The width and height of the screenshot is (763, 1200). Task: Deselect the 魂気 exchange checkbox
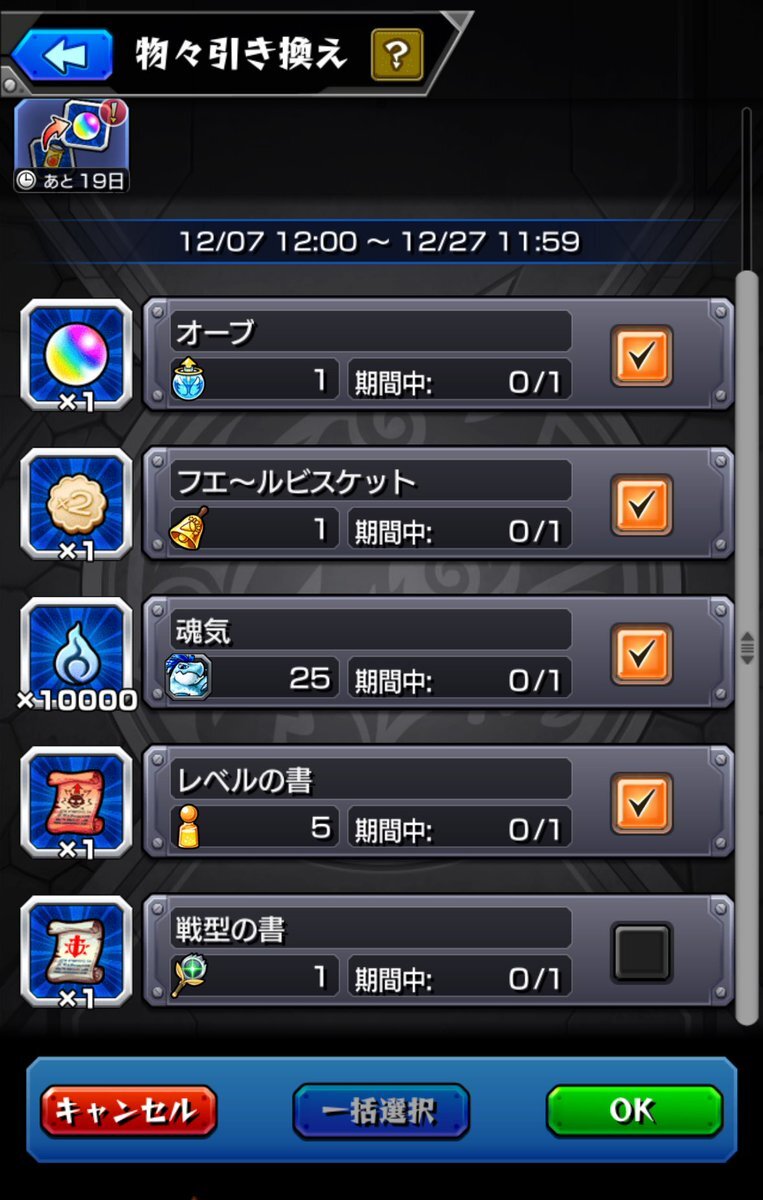tap(641, 653)
